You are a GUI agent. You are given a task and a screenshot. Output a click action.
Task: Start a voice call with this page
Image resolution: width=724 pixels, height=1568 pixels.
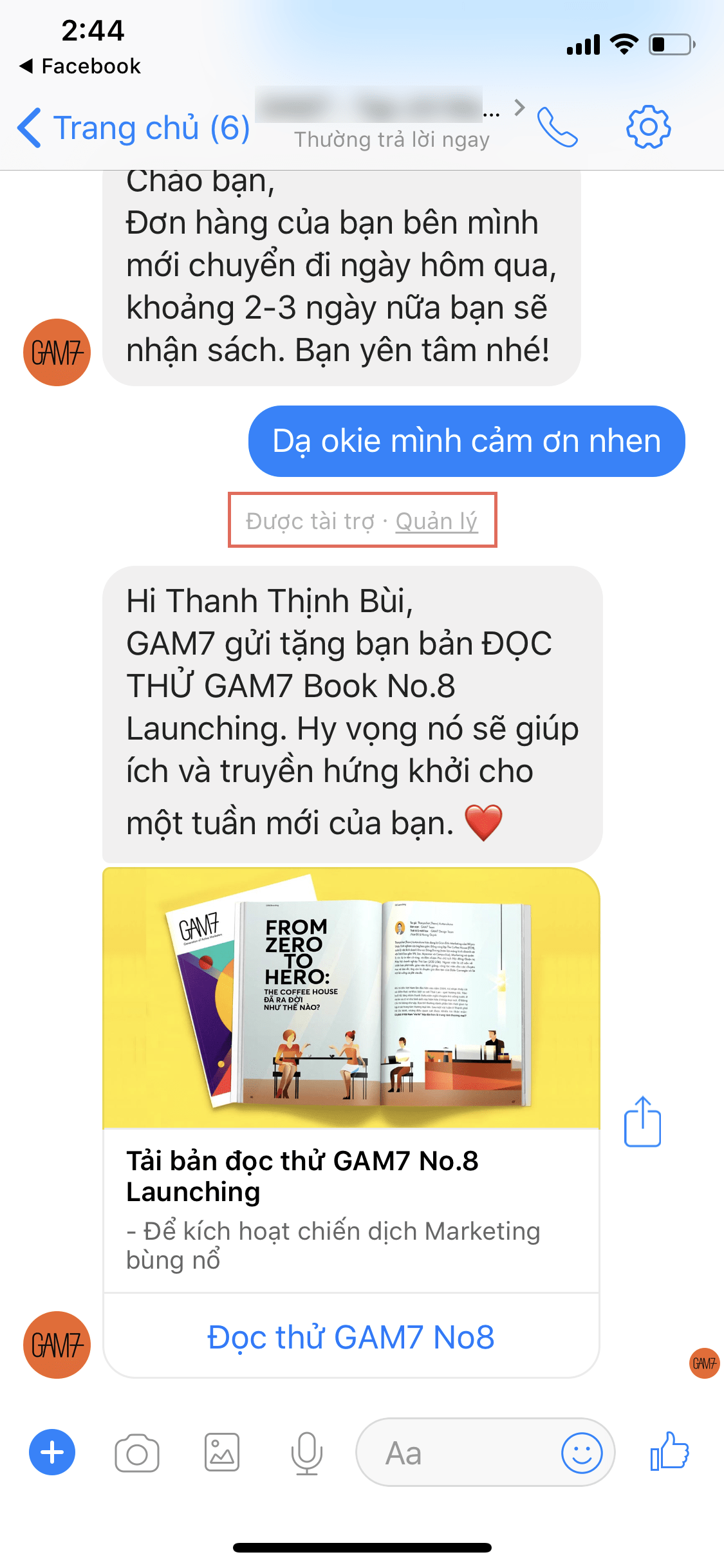click(x=557, y=127)
